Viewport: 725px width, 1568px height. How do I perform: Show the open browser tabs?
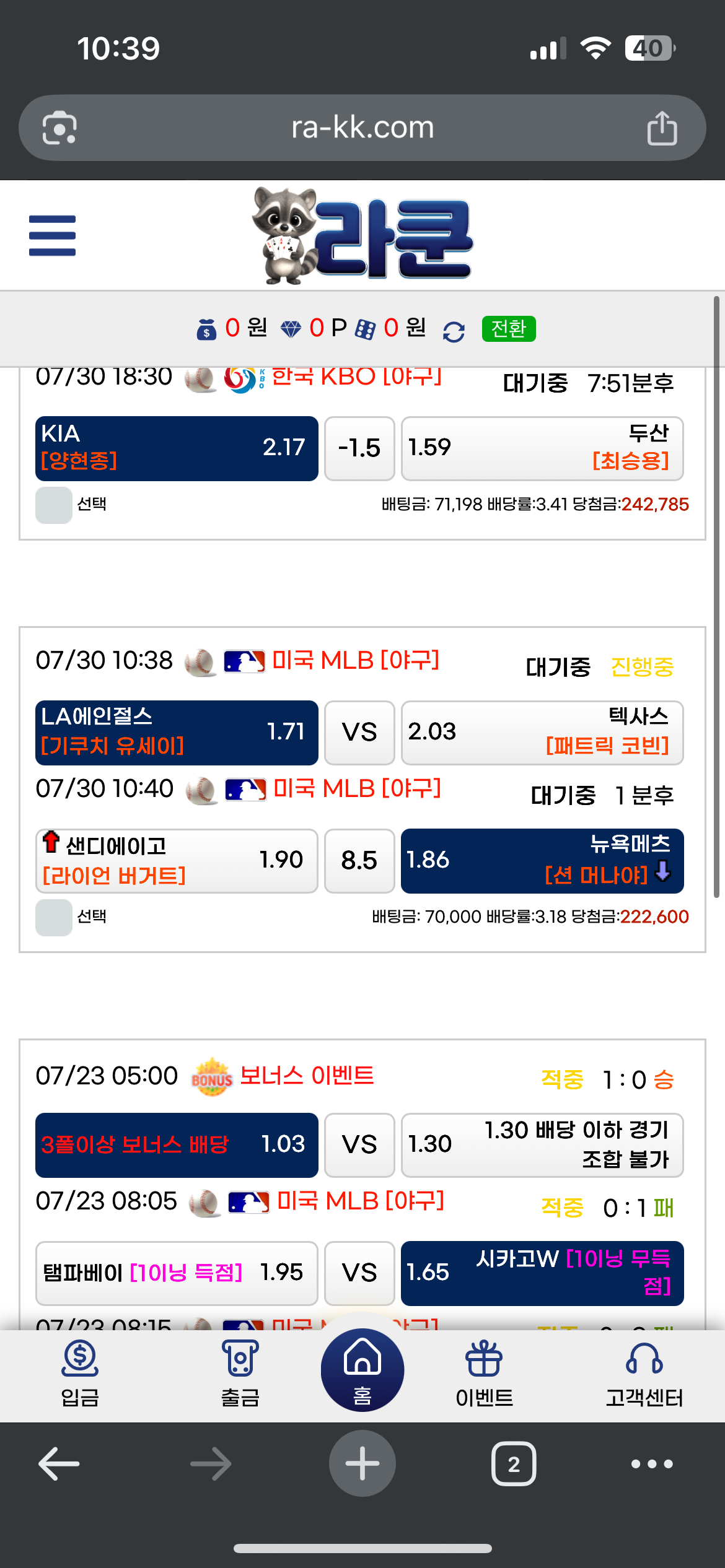point(514,1464)
